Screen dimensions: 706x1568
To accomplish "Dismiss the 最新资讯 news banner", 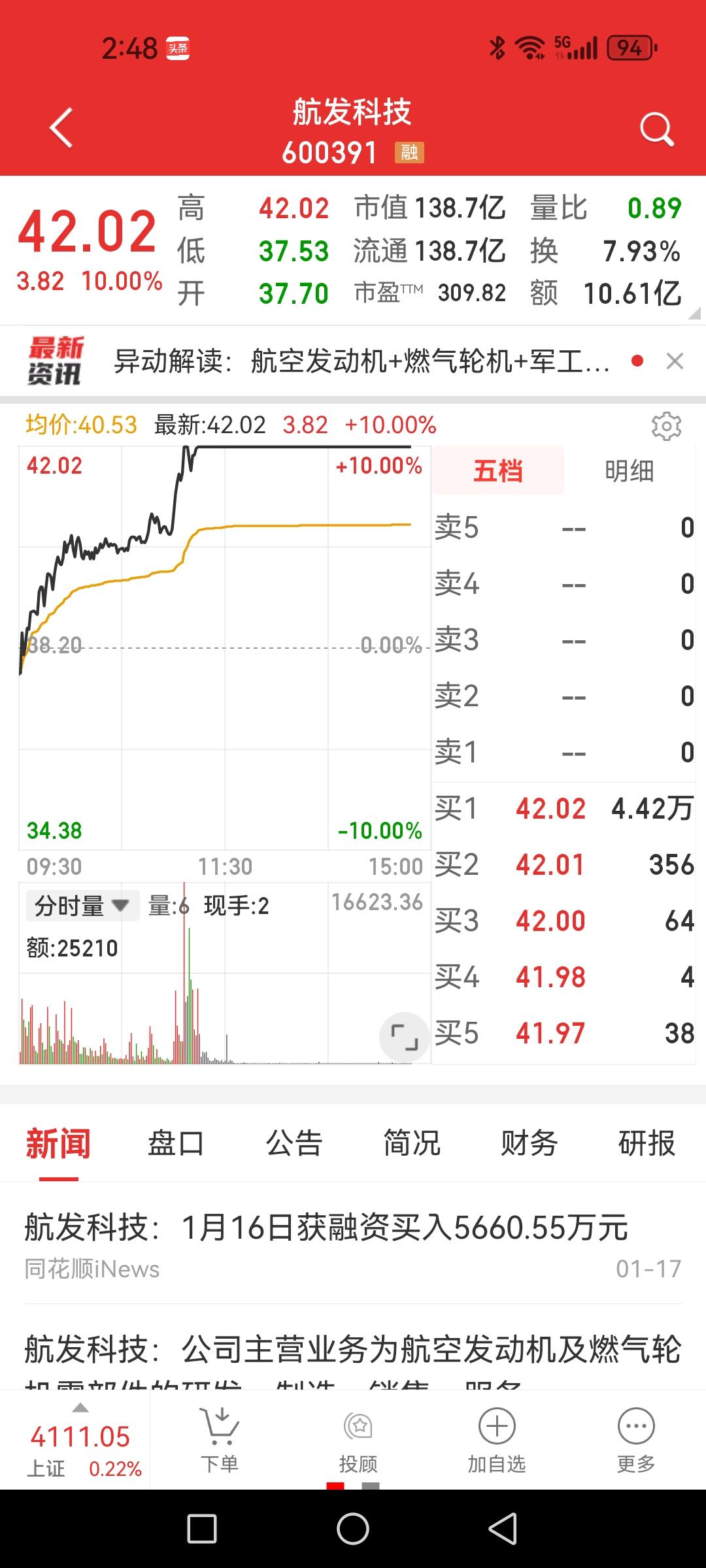I will (x=675, y=361).
